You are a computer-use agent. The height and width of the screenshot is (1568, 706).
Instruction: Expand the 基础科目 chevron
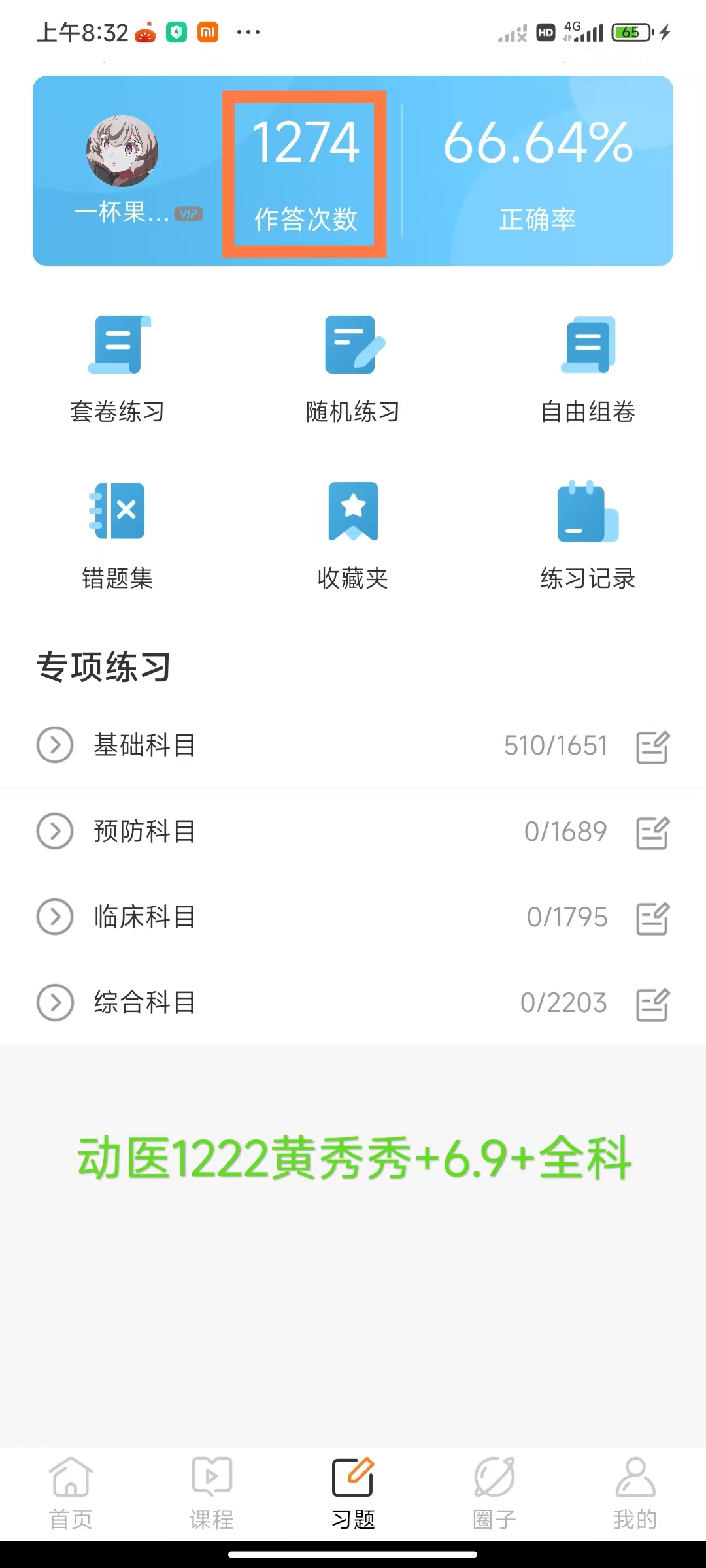55,745
